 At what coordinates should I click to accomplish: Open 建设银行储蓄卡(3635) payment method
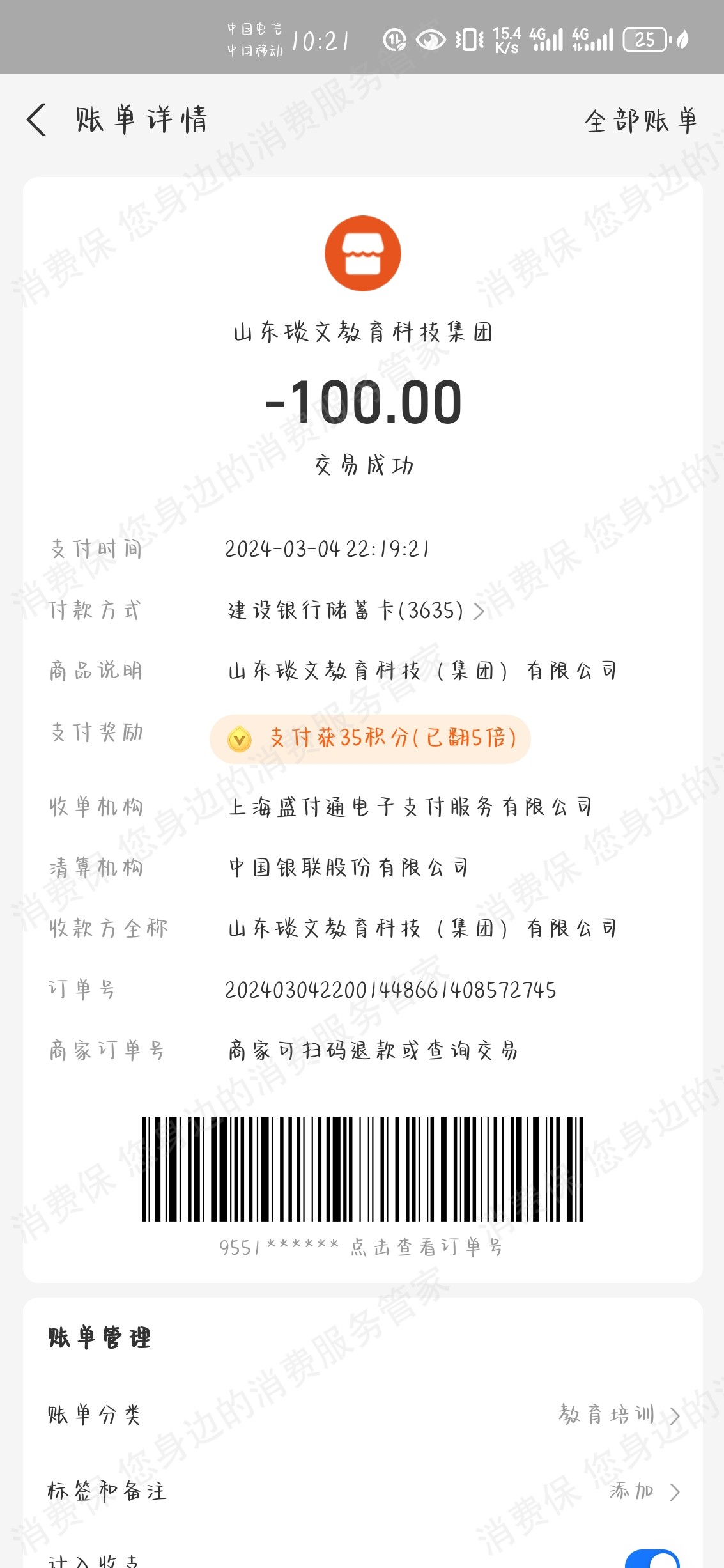click(x=355, y=610)
